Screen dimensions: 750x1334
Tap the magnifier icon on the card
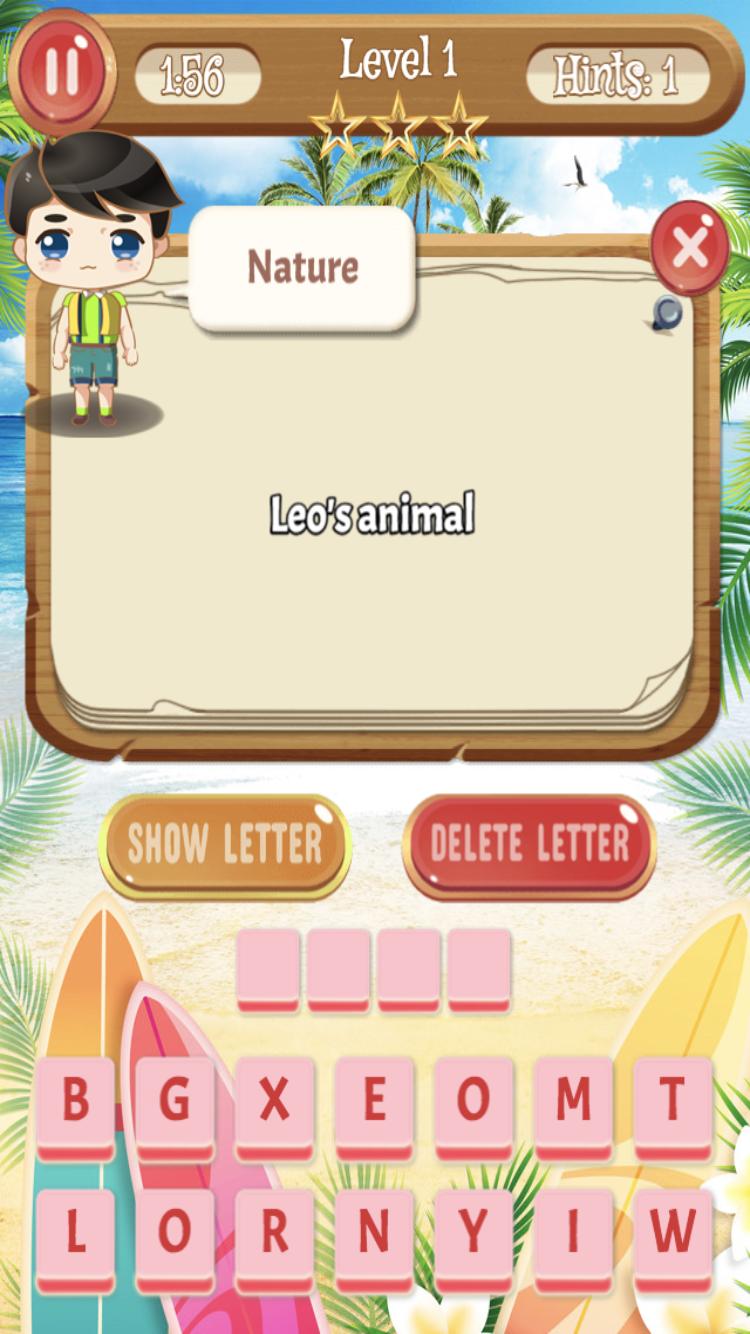(667, 314)
